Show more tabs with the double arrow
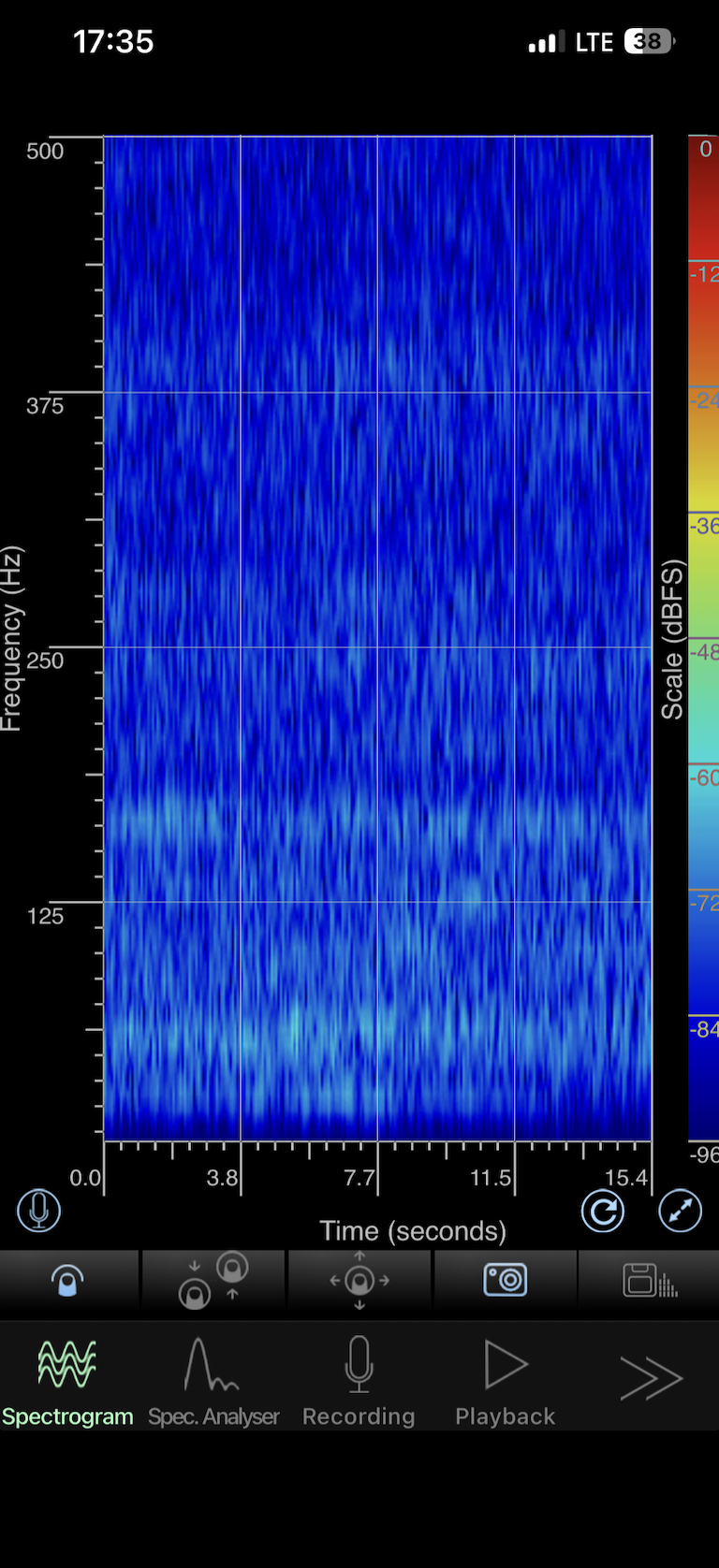Viewport: 719px width, 1568px height. coord(651,1378)
